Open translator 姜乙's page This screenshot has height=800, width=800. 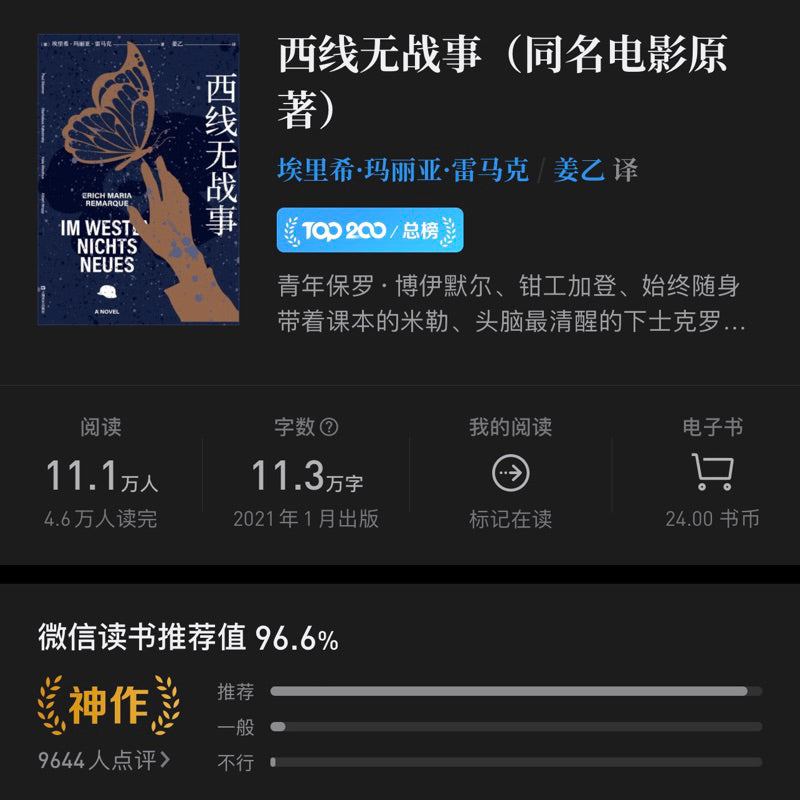(x=579, y=170)
